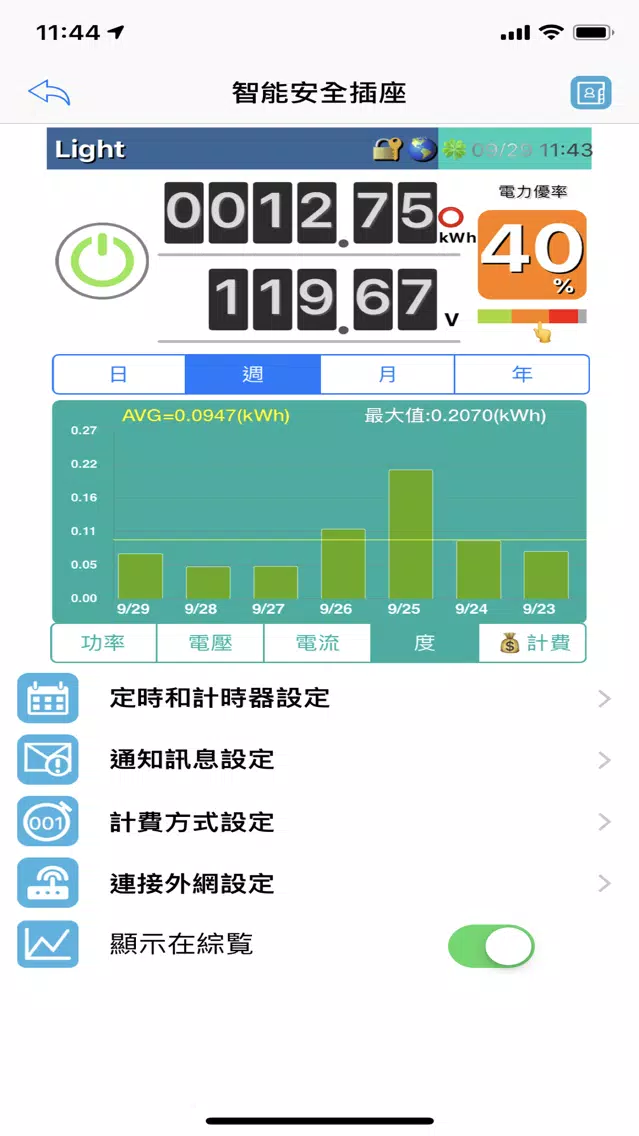
Task: Switch to the 年 period tab
Action: point(522,375)
